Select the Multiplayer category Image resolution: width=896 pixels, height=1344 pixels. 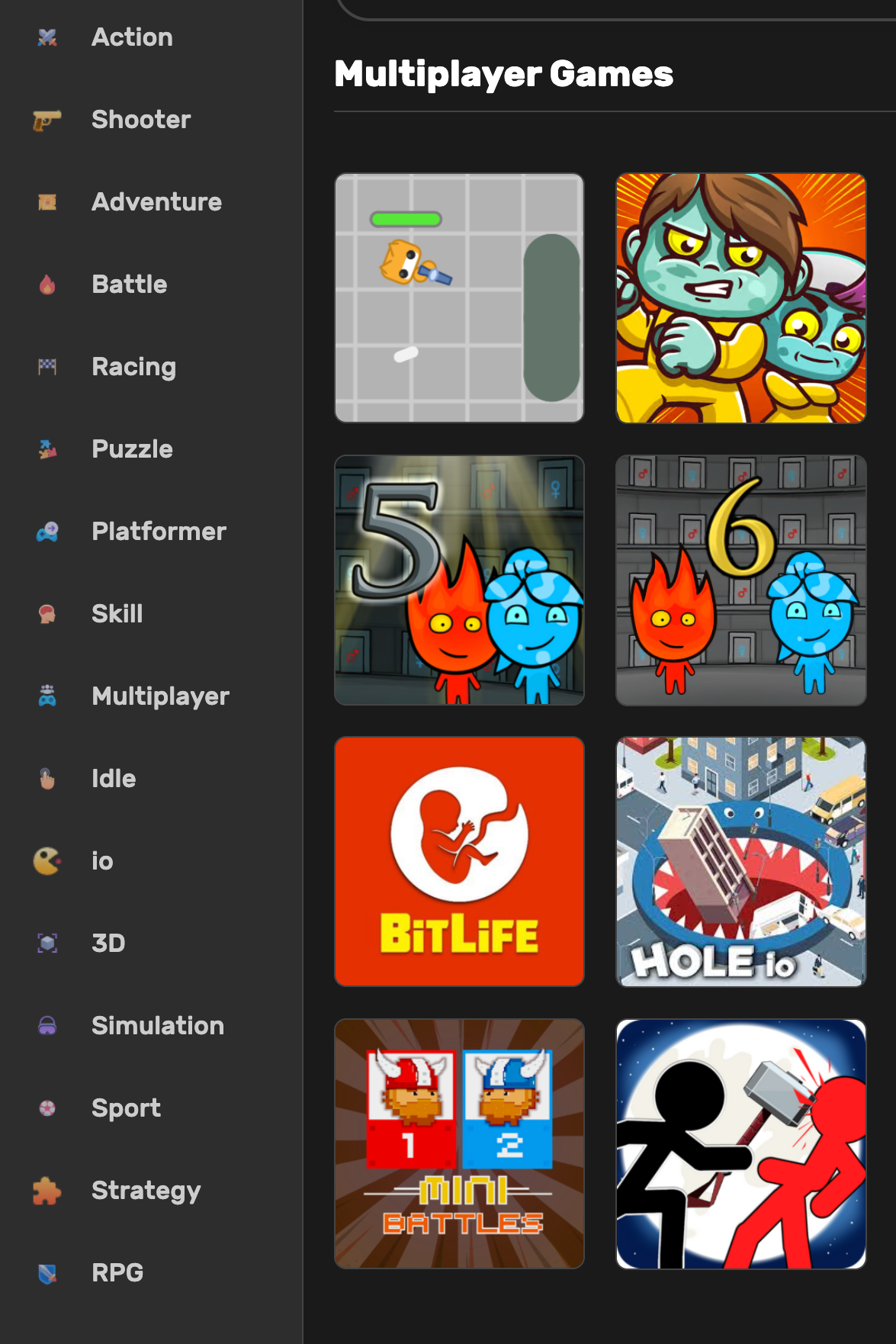(x=160, y=696)
